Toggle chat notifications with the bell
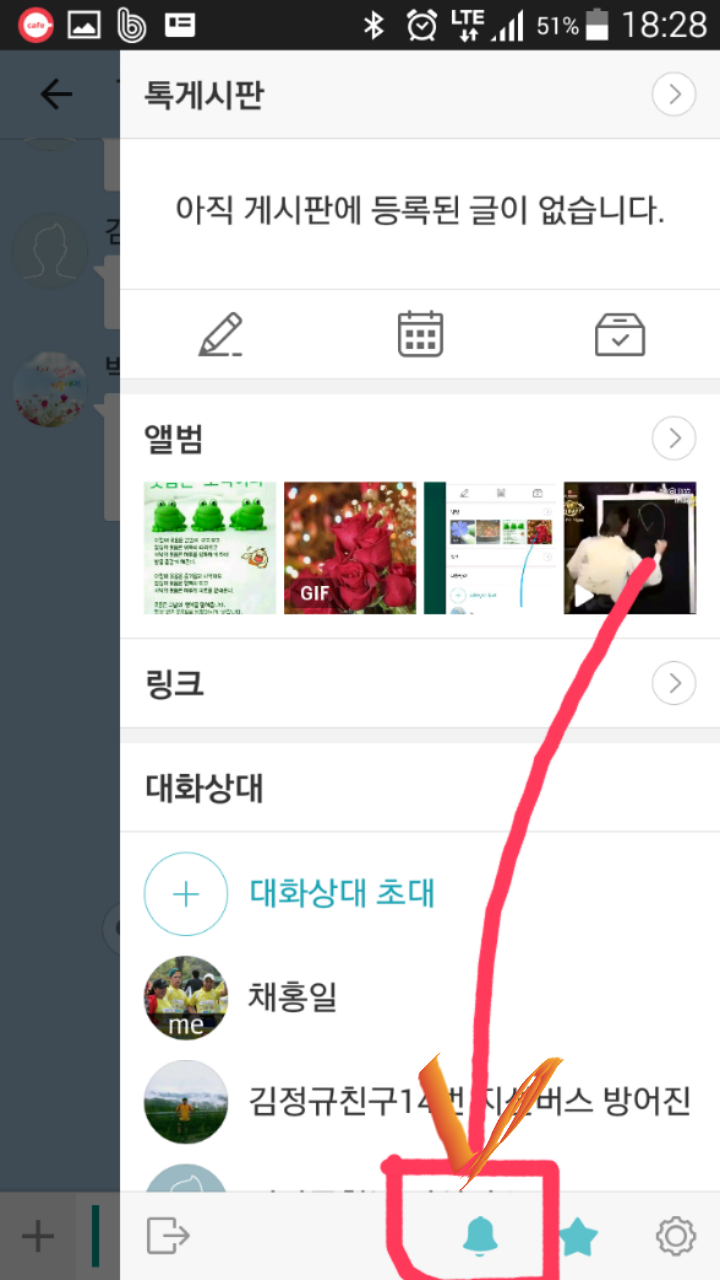The width and height of the screenshot is (720, 1280). (x=481, y=1237)
